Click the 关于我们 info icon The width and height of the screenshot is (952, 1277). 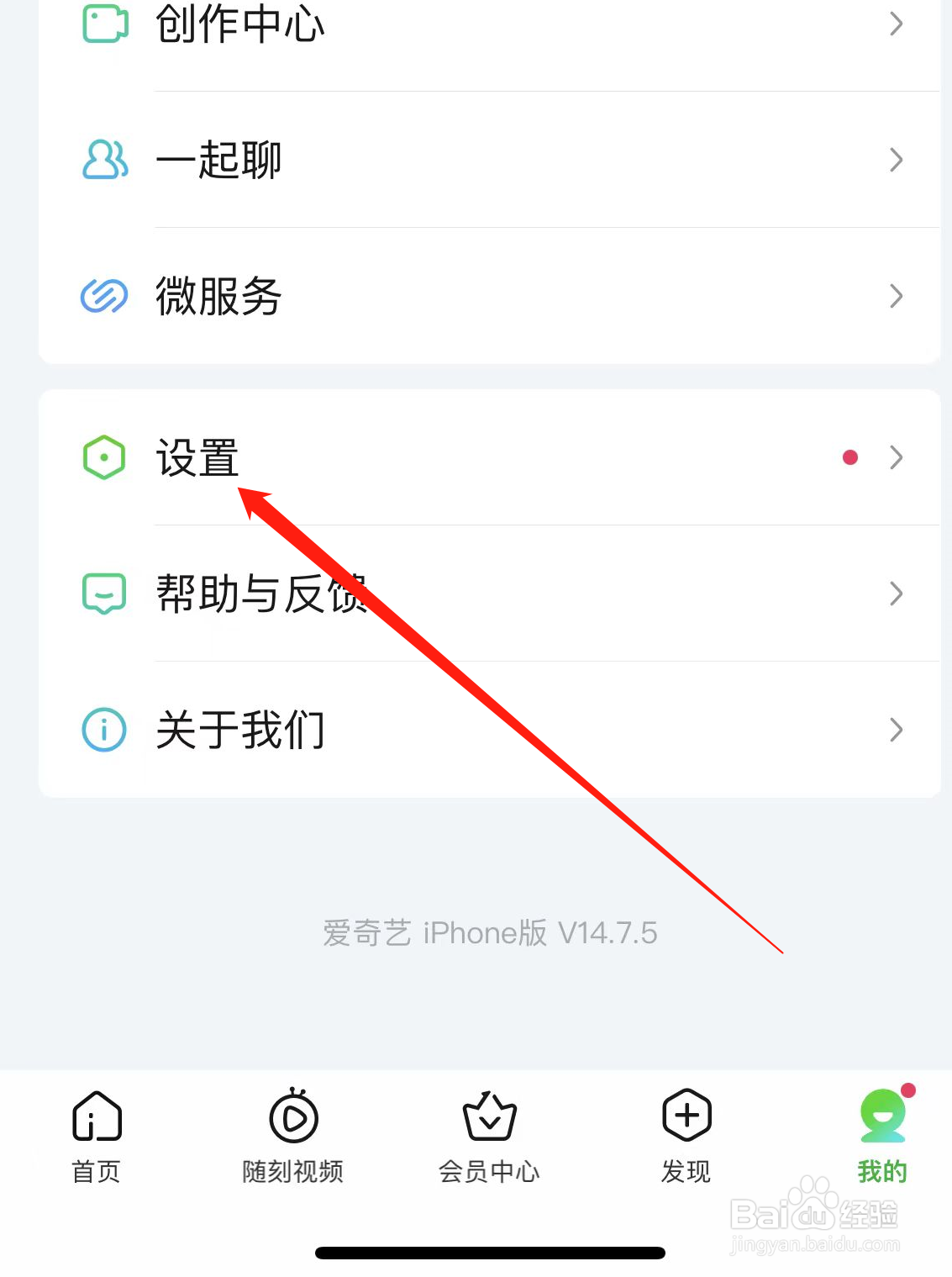[x=103, y=731]
